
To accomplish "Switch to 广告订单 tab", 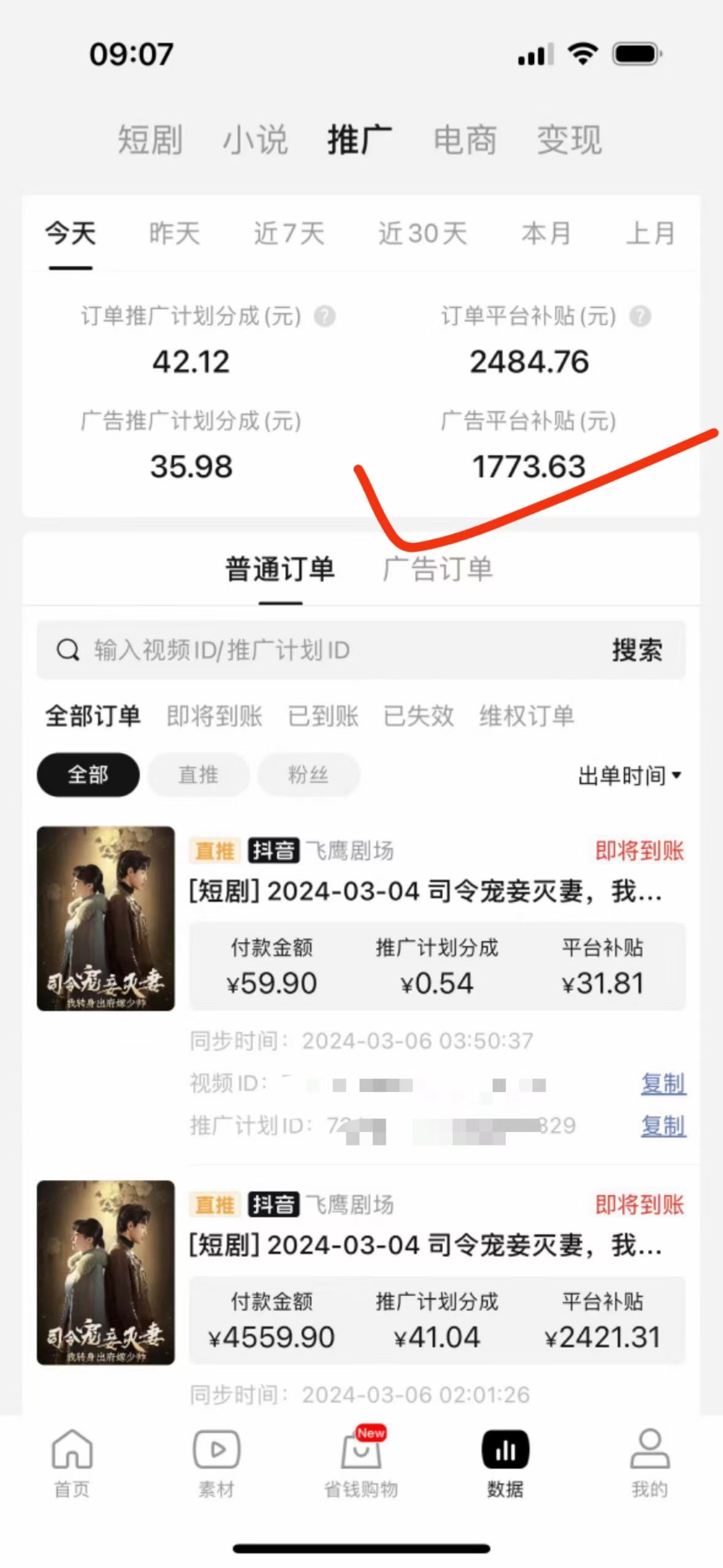I will tap(438, 569).
